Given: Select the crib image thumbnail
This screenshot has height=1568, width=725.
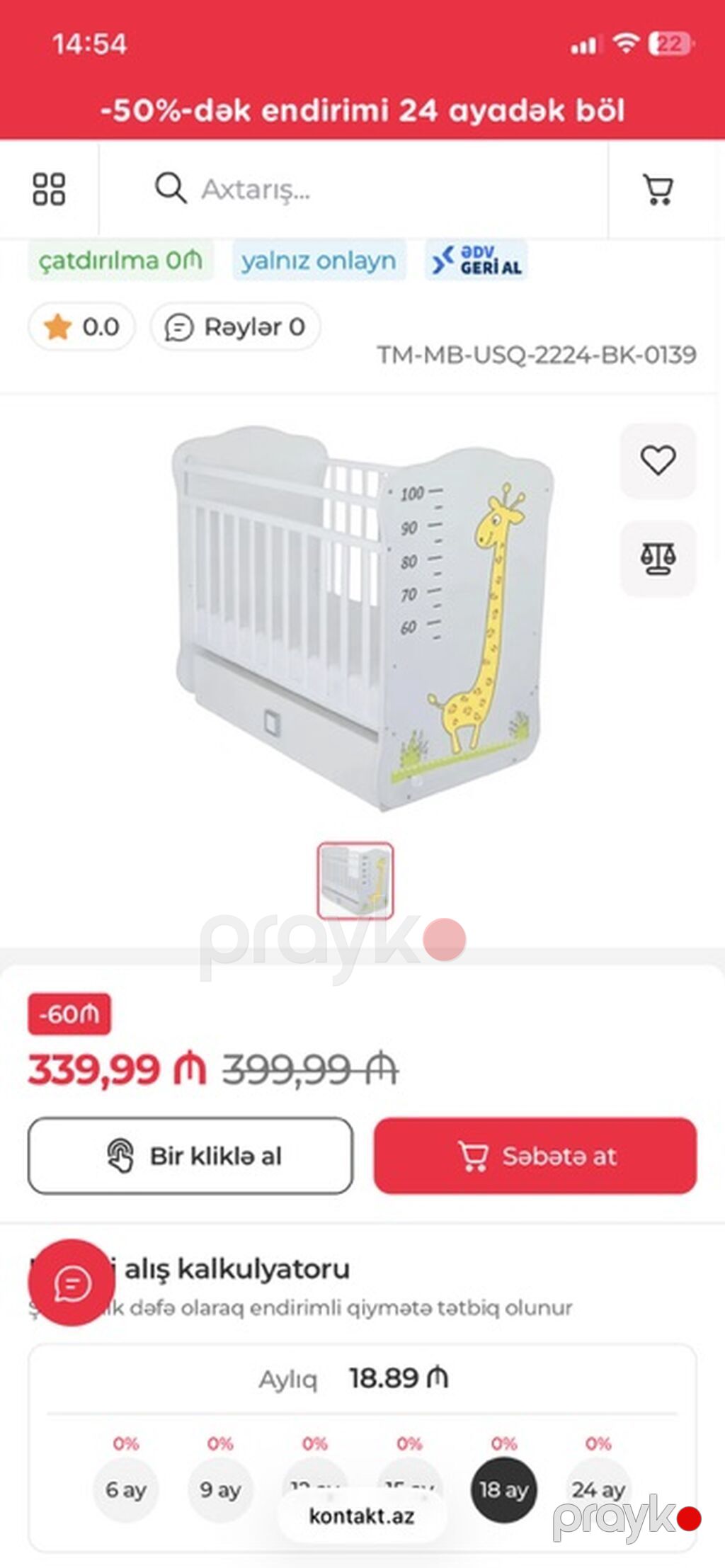Looking at the screenshot, I should [355, 880].
